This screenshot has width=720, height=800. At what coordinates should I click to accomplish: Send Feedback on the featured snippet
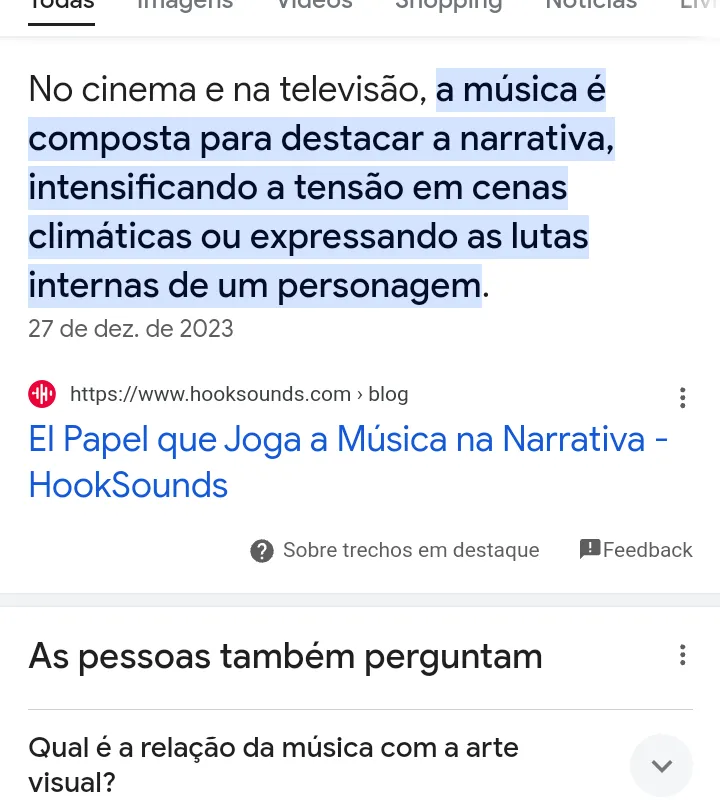(636, 550)
